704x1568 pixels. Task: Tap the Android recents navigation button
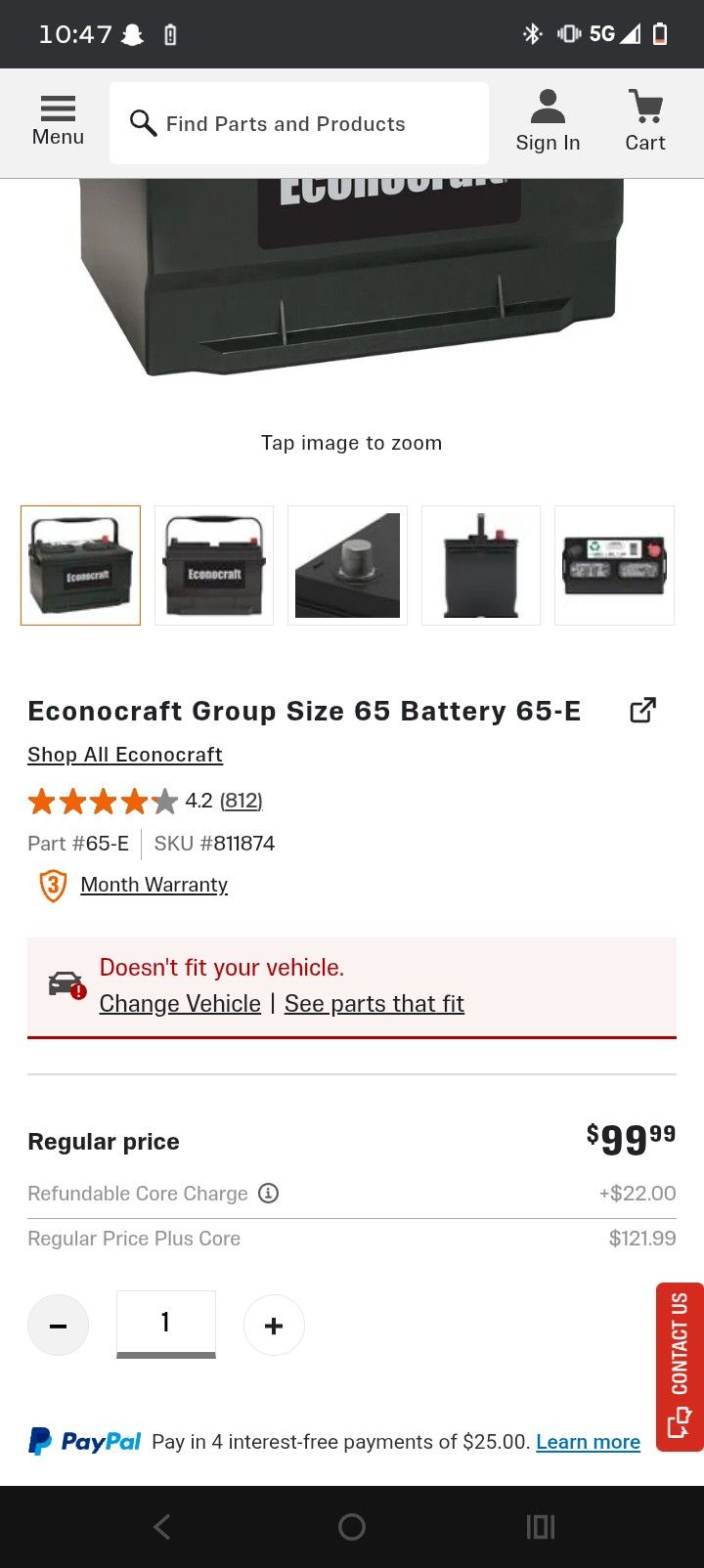(541, 1526)
